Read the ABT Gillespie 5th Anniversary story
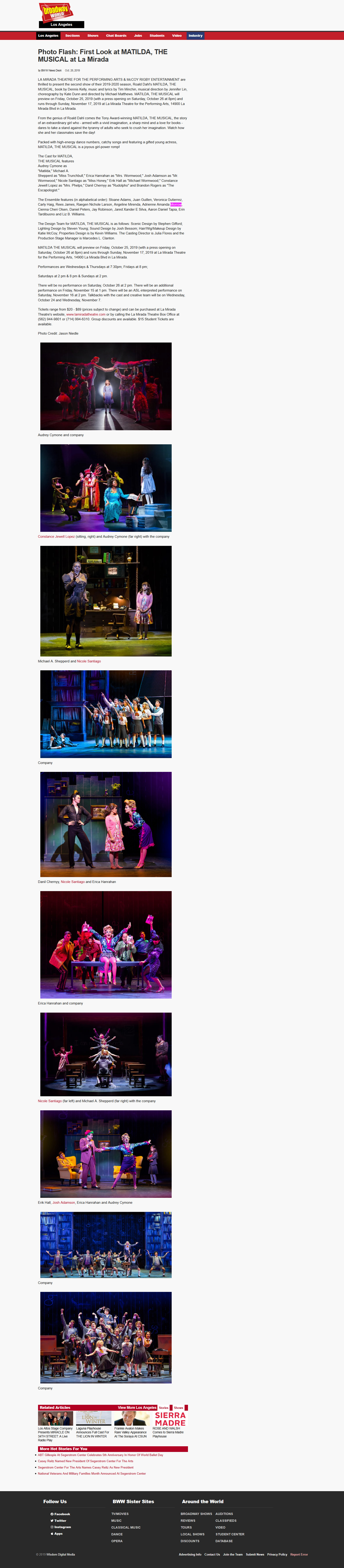 tap(100, 1455)
